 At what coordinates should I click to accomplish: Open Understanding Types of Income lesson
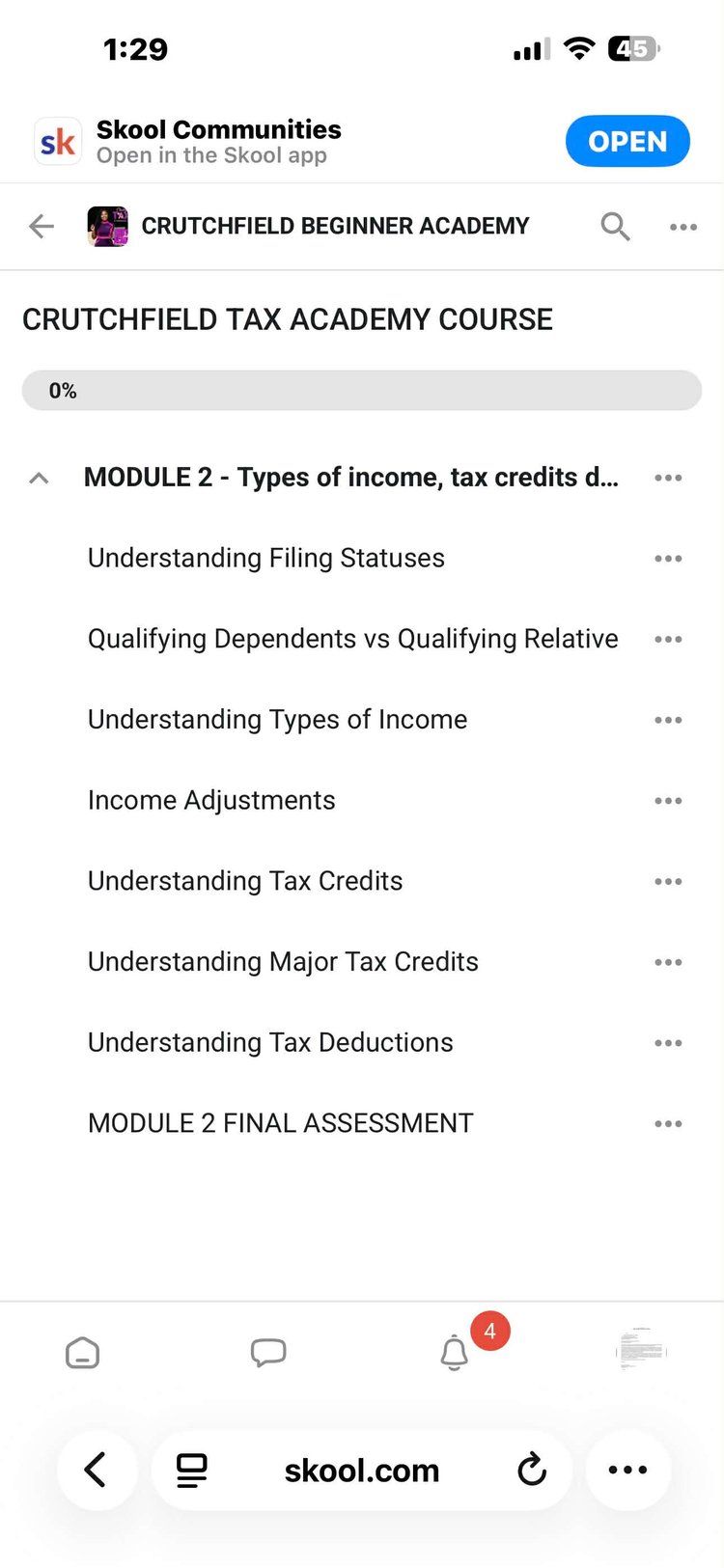[277, 720]
